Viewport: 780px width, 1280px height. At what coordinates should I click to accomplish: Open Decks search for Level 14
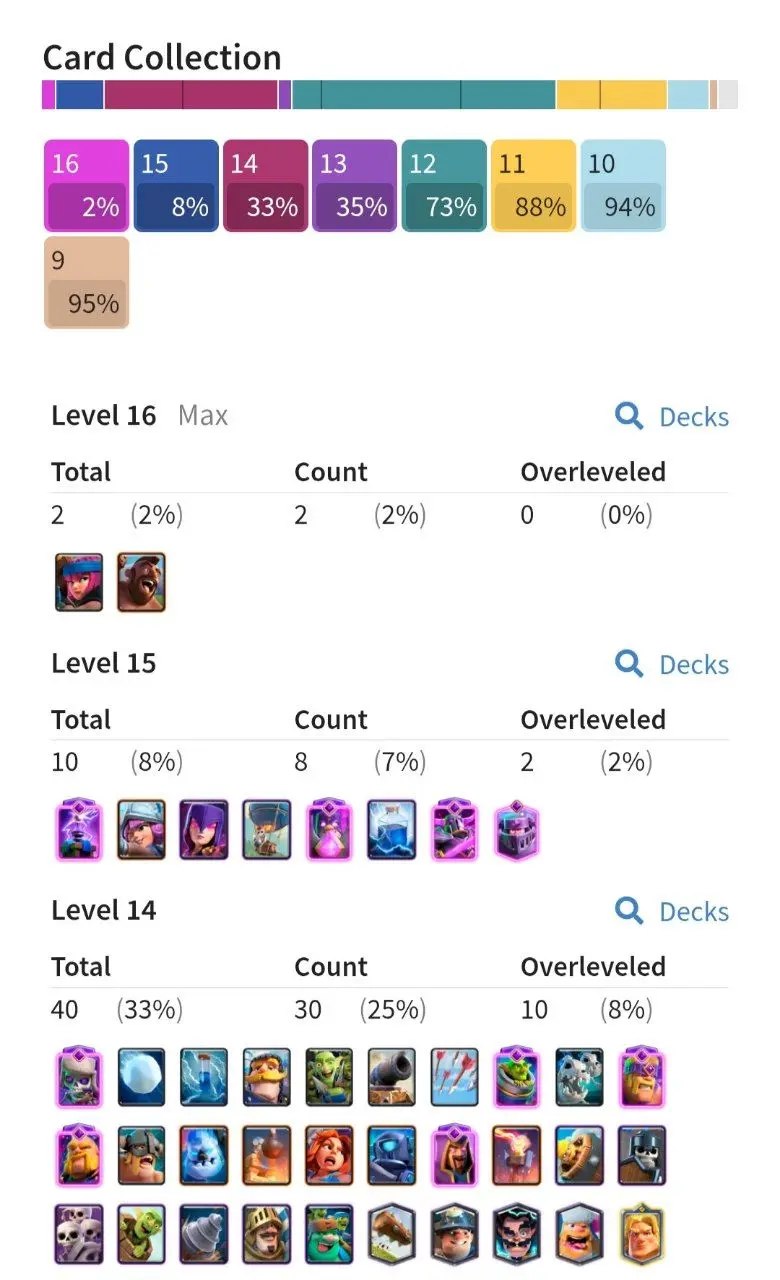pos(672,911)
